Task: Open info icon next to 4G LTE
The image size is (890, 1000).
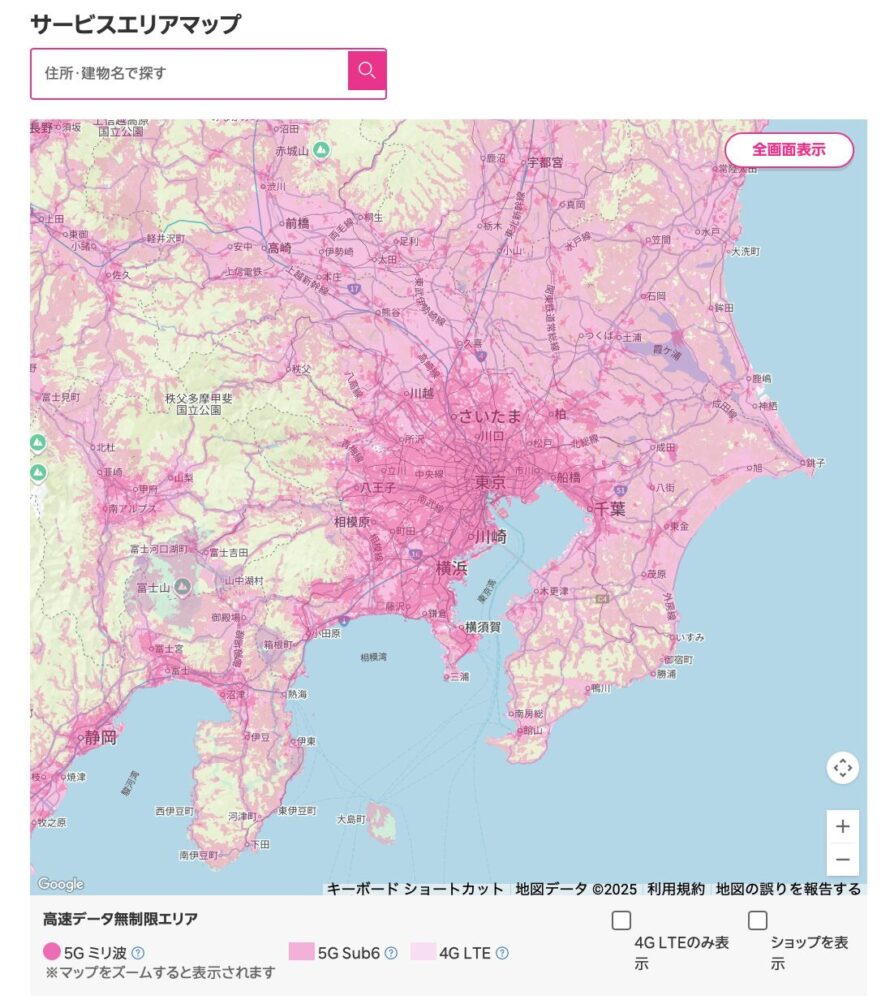Action: pos(502,953)
